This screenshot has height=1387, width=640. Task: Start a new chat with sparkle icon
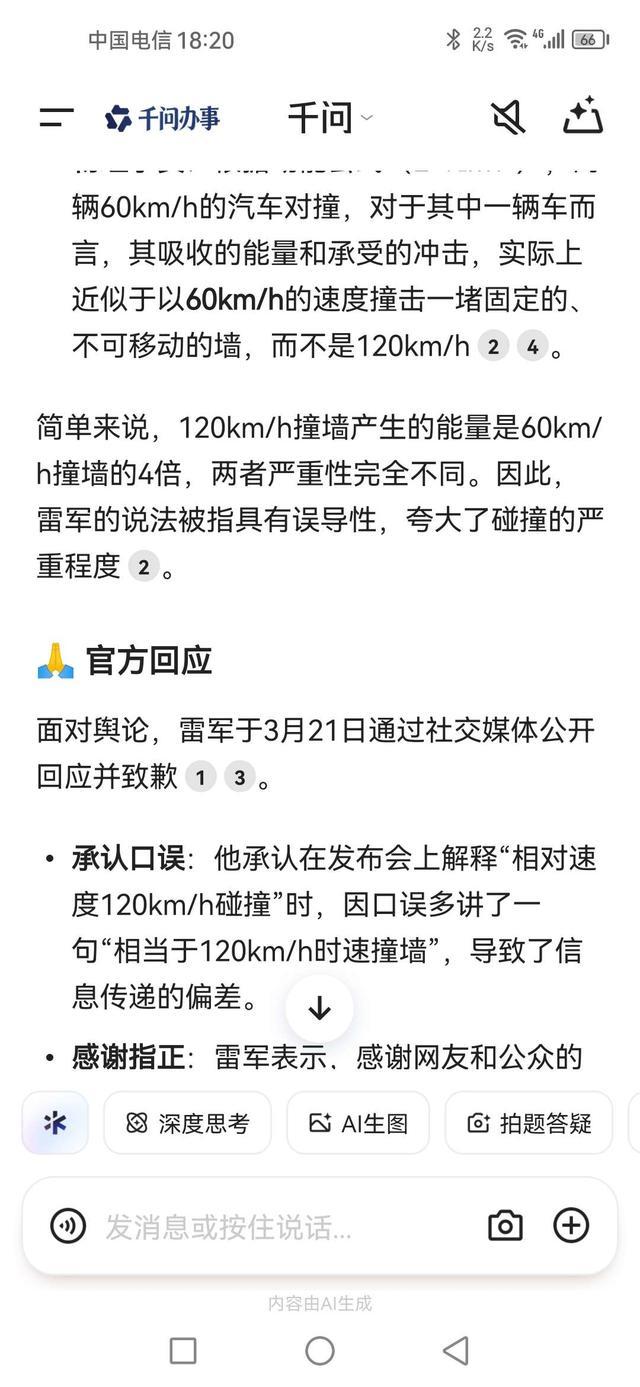582,117
